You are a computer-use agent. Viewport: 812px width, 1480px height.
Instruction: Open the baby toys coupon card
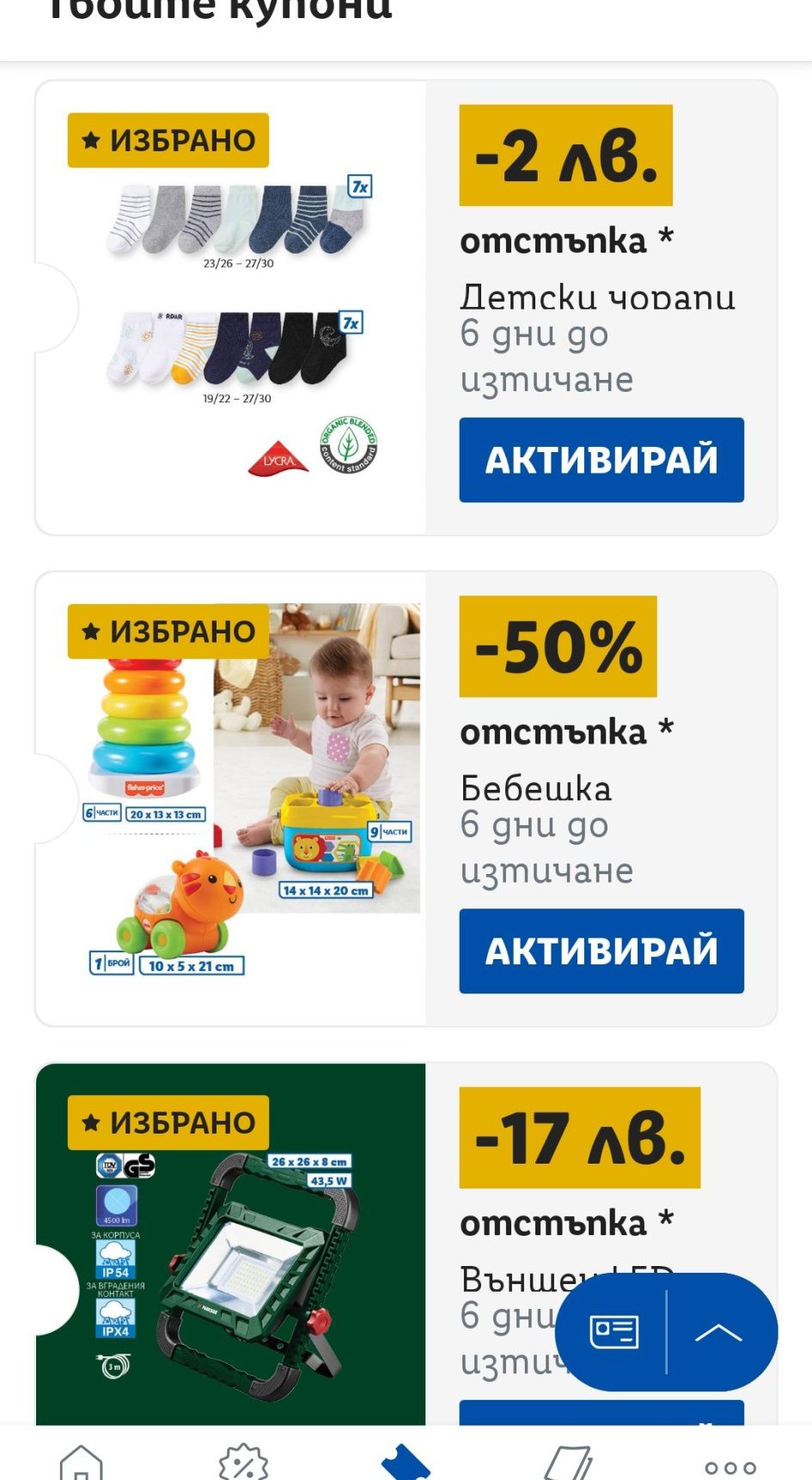coord(230,798)
